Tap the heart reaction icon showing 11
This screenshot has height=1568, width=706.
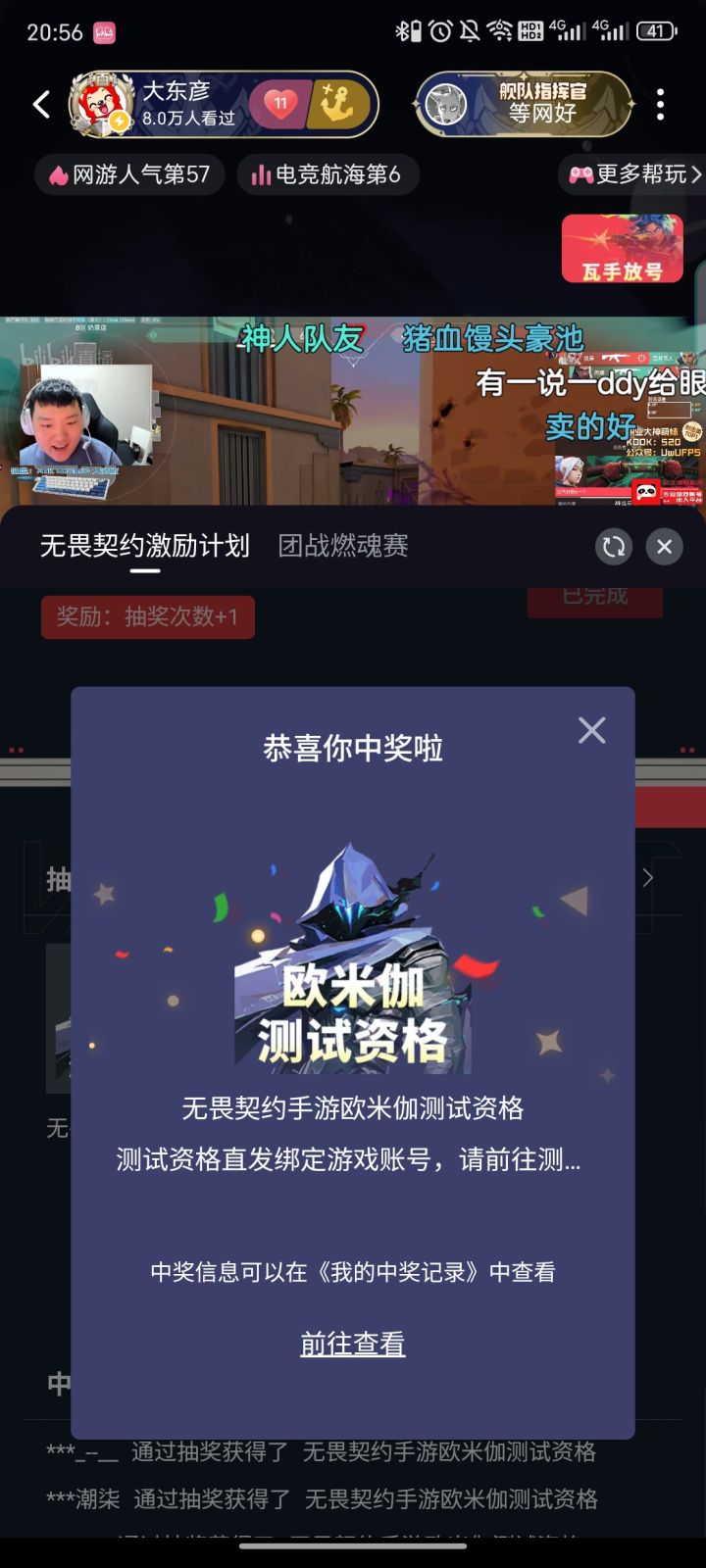281,102
